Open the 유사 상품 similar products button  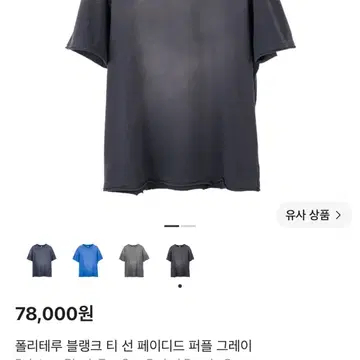point(314,215)
